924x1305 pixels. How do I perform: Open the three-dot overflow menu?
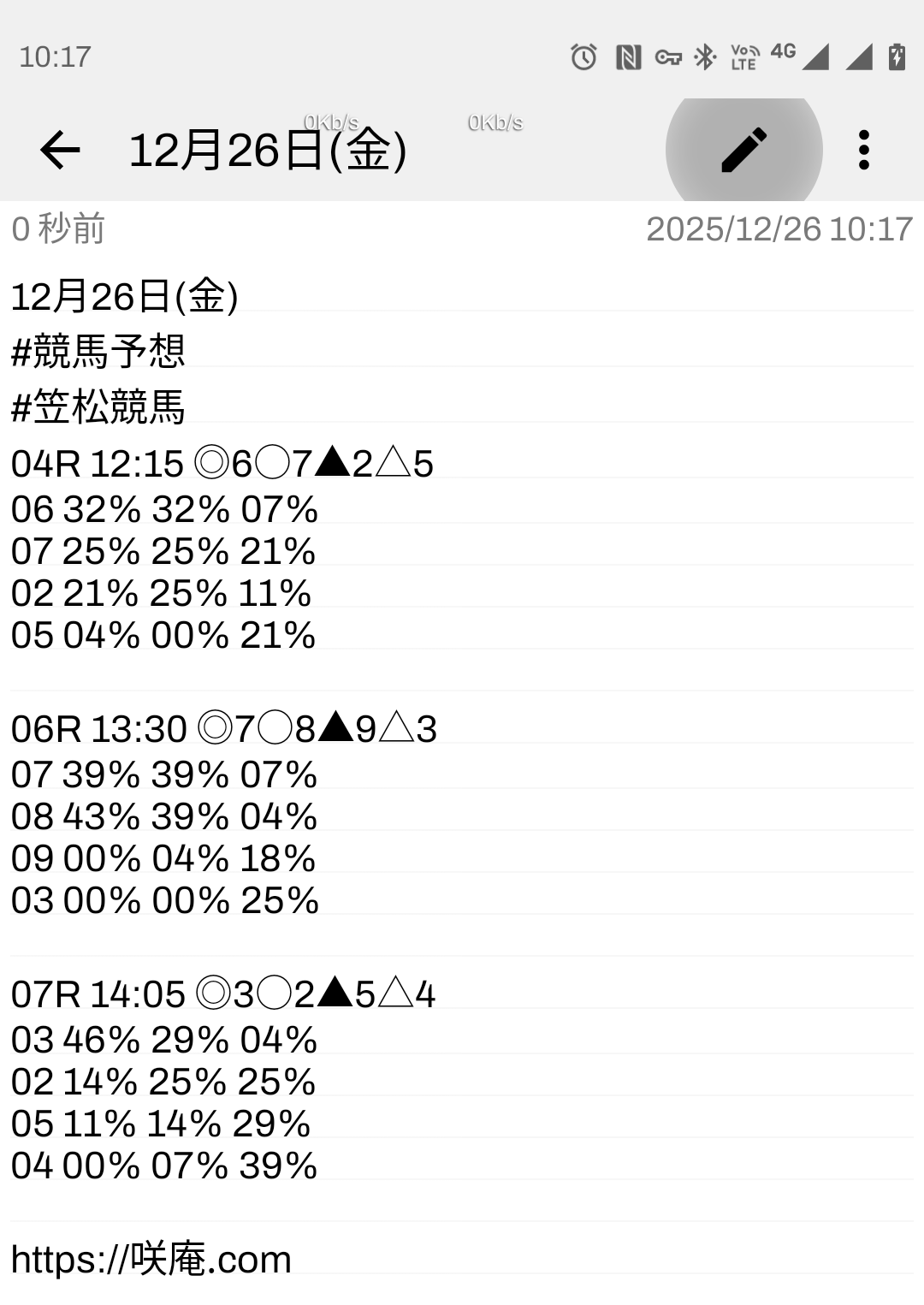(x=863, y=150)
